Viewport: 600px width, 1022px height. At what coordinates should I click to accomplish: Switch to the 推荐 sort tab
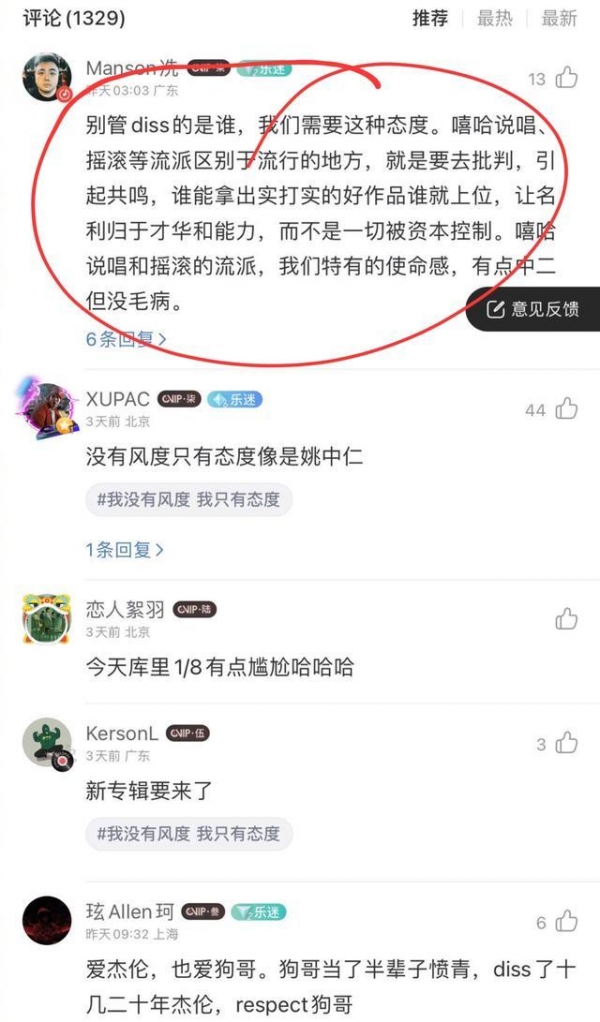coord(430,18)
